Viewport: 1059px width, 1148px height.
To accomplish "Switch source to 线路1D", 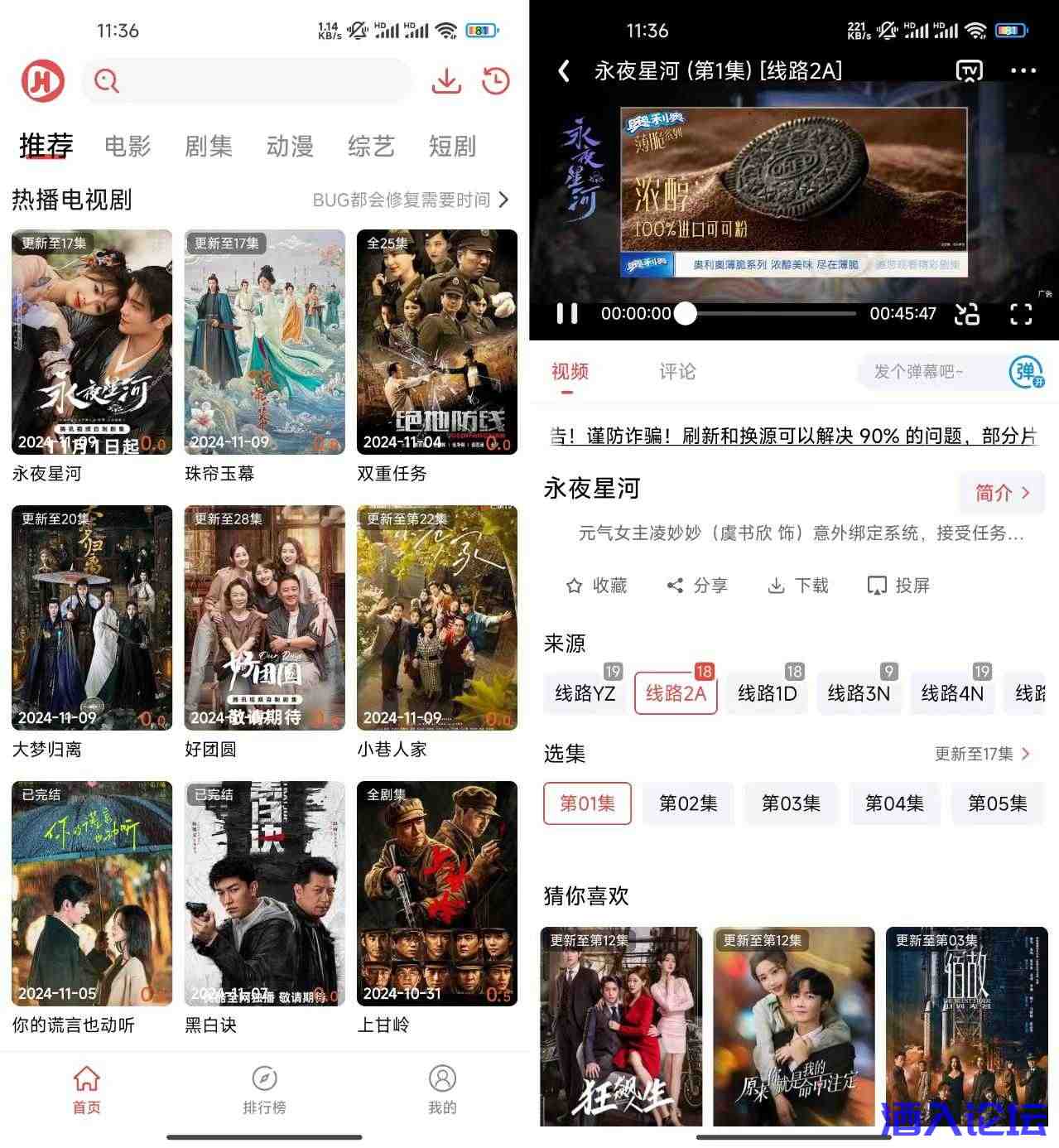I will pyautogui.click(x=766, y=695).
